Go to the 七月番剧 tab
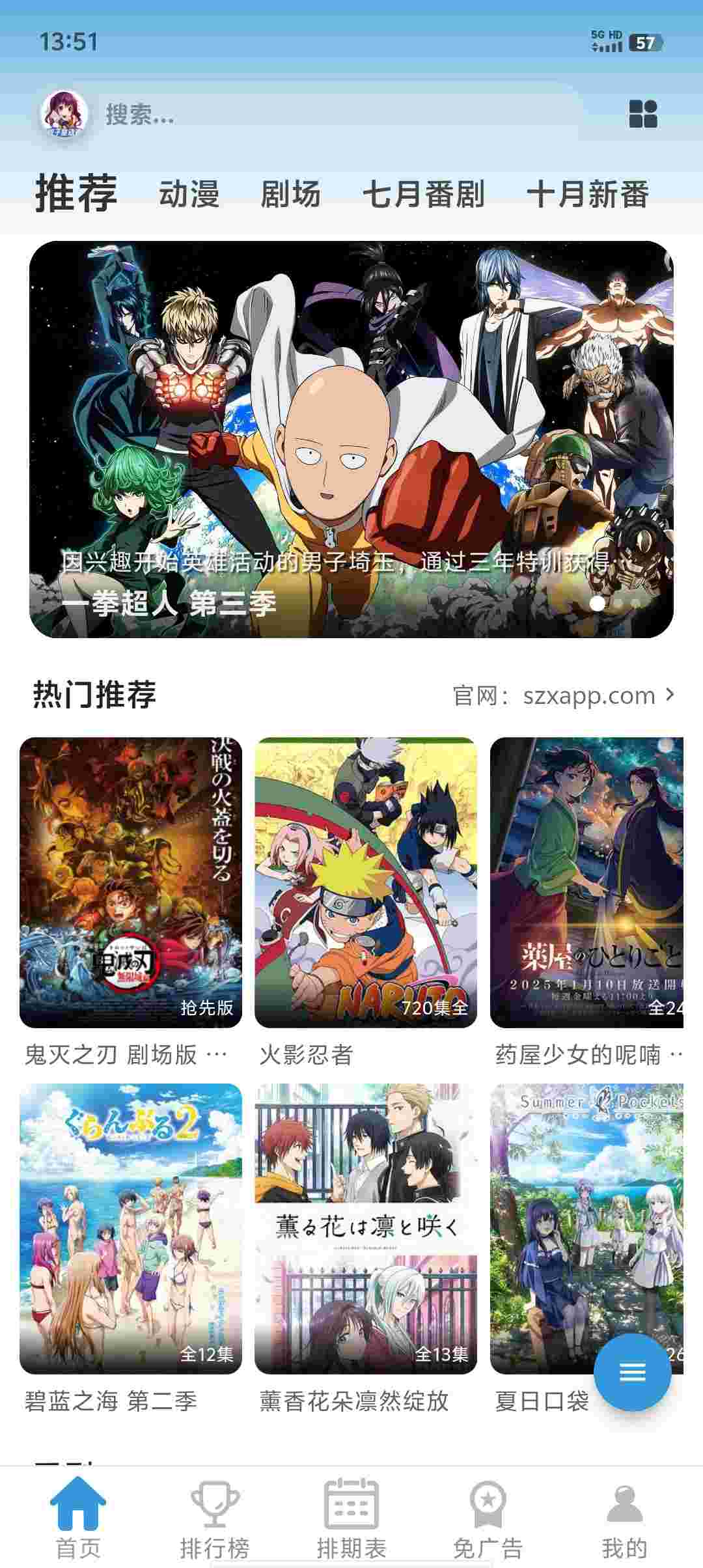703x1568 pixels. point(423,195)
